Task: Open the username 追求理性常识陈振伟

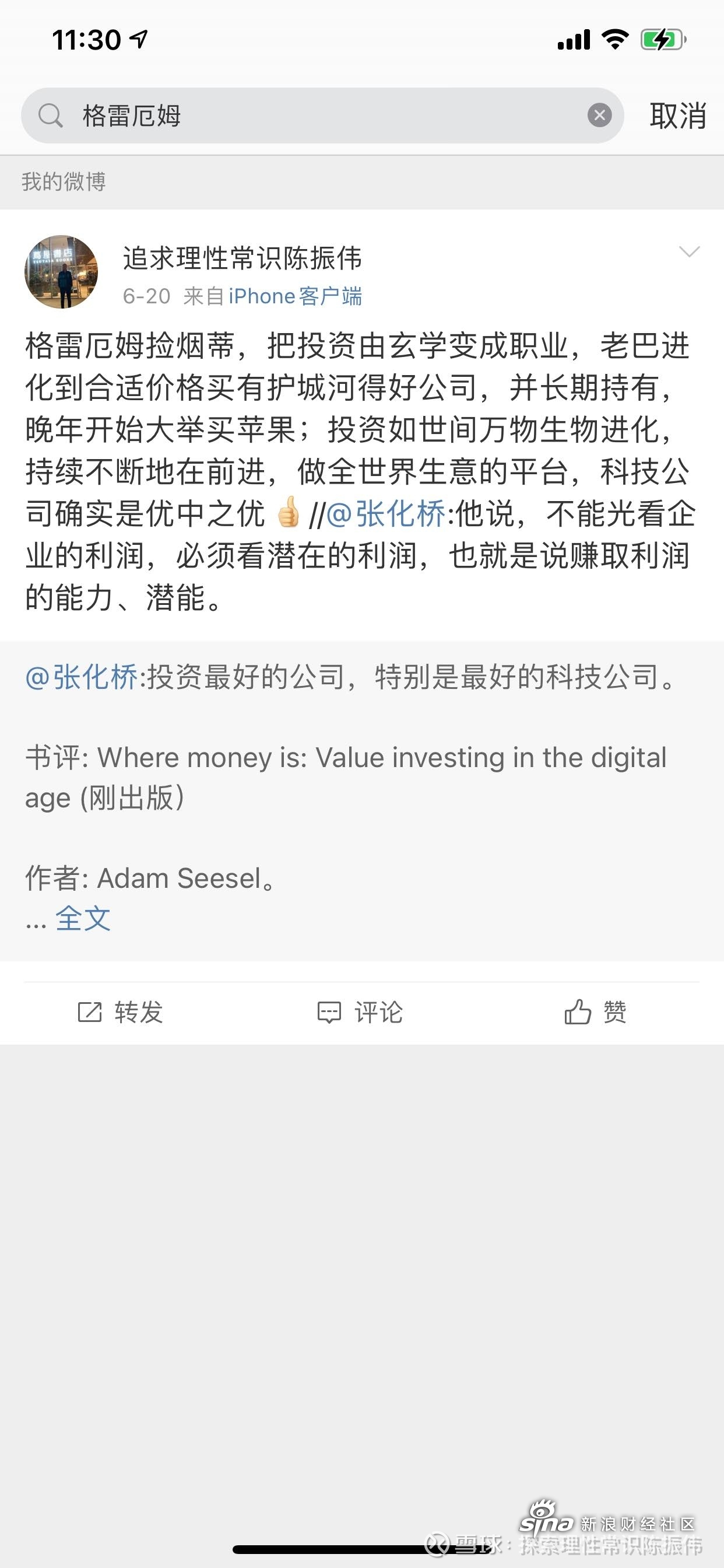Action: point(242,258)
